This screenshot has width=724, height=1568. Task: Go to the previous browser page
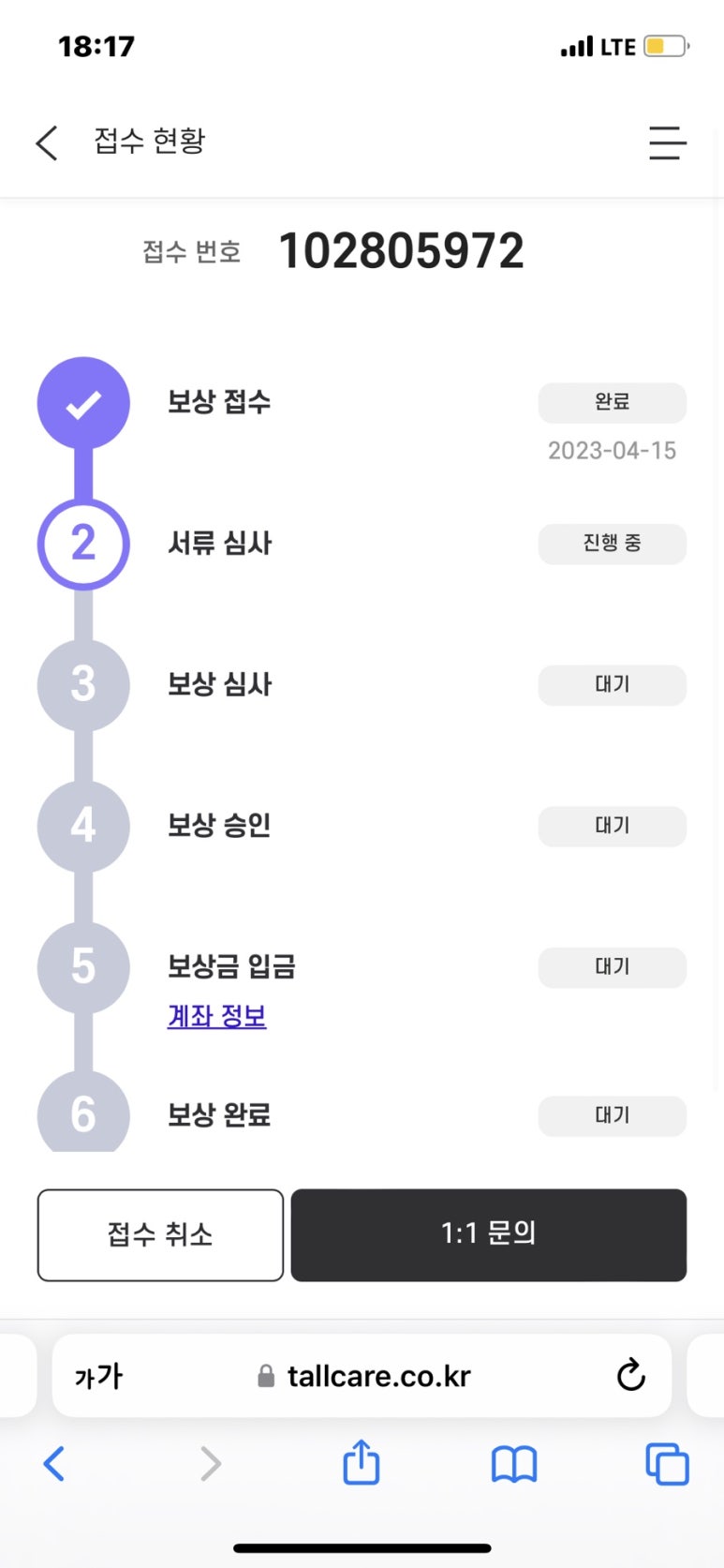(x=54, y=1463)
